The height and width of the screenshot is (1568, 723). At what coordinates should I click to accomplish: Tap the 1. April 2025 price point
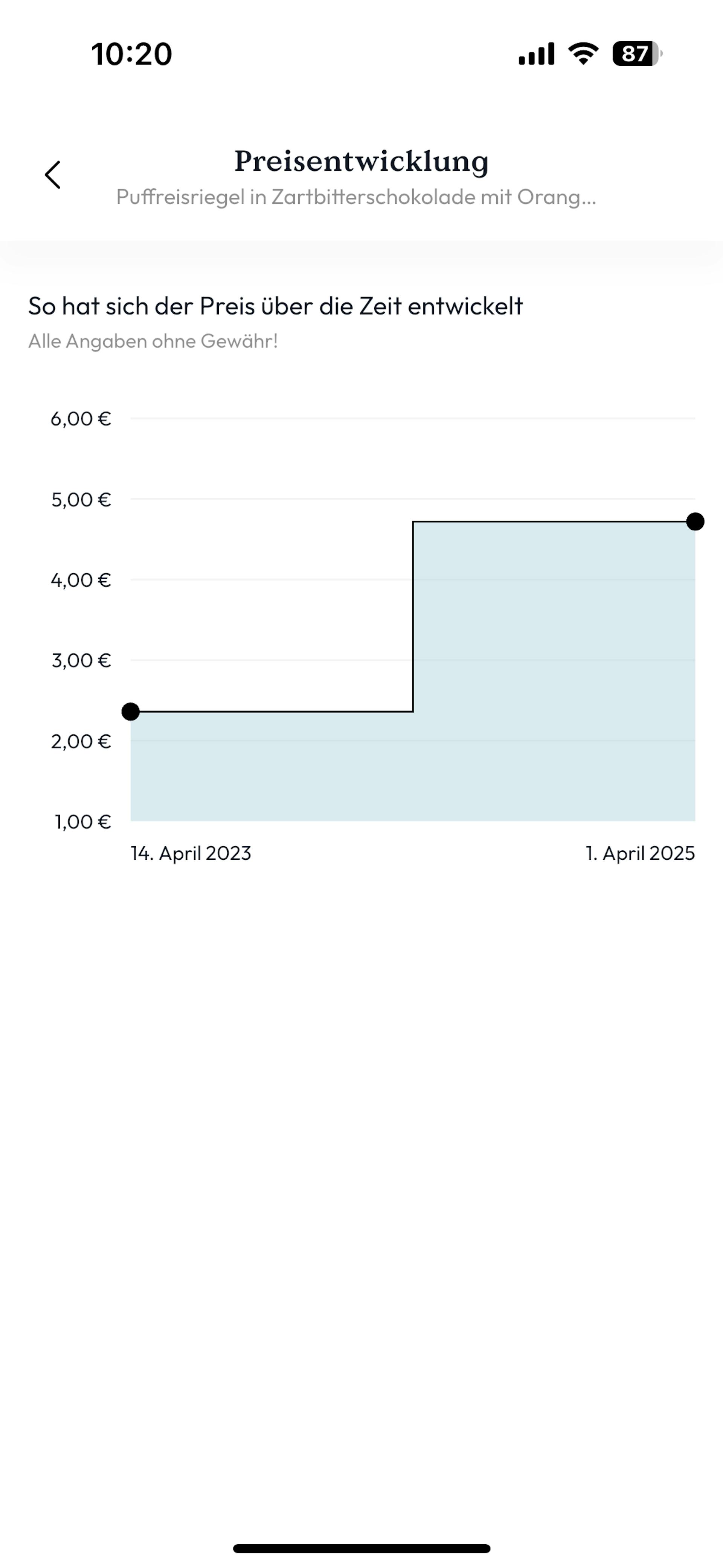point(694,522)
